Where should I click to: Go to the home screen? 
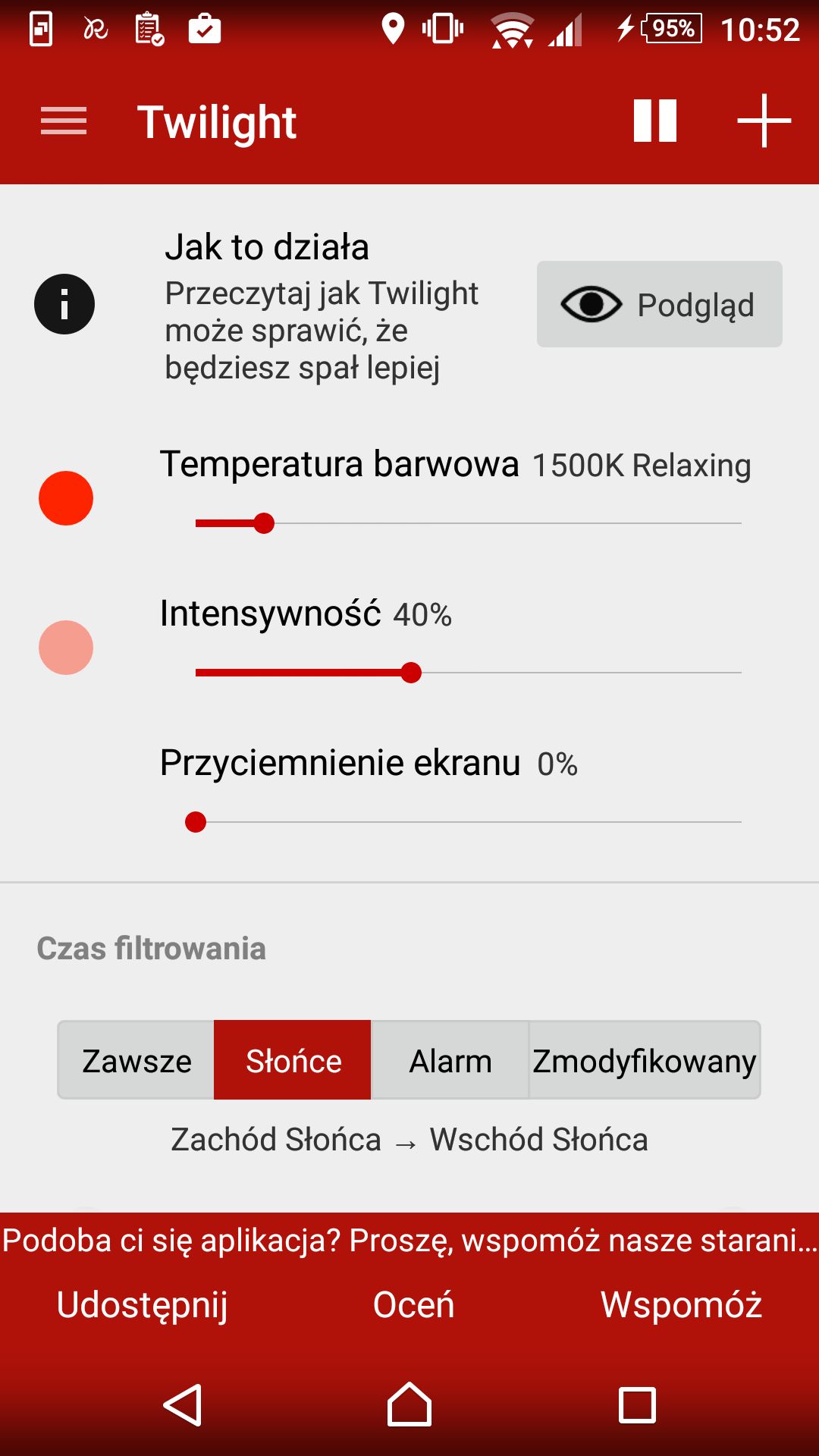(x=409, y=1404)
